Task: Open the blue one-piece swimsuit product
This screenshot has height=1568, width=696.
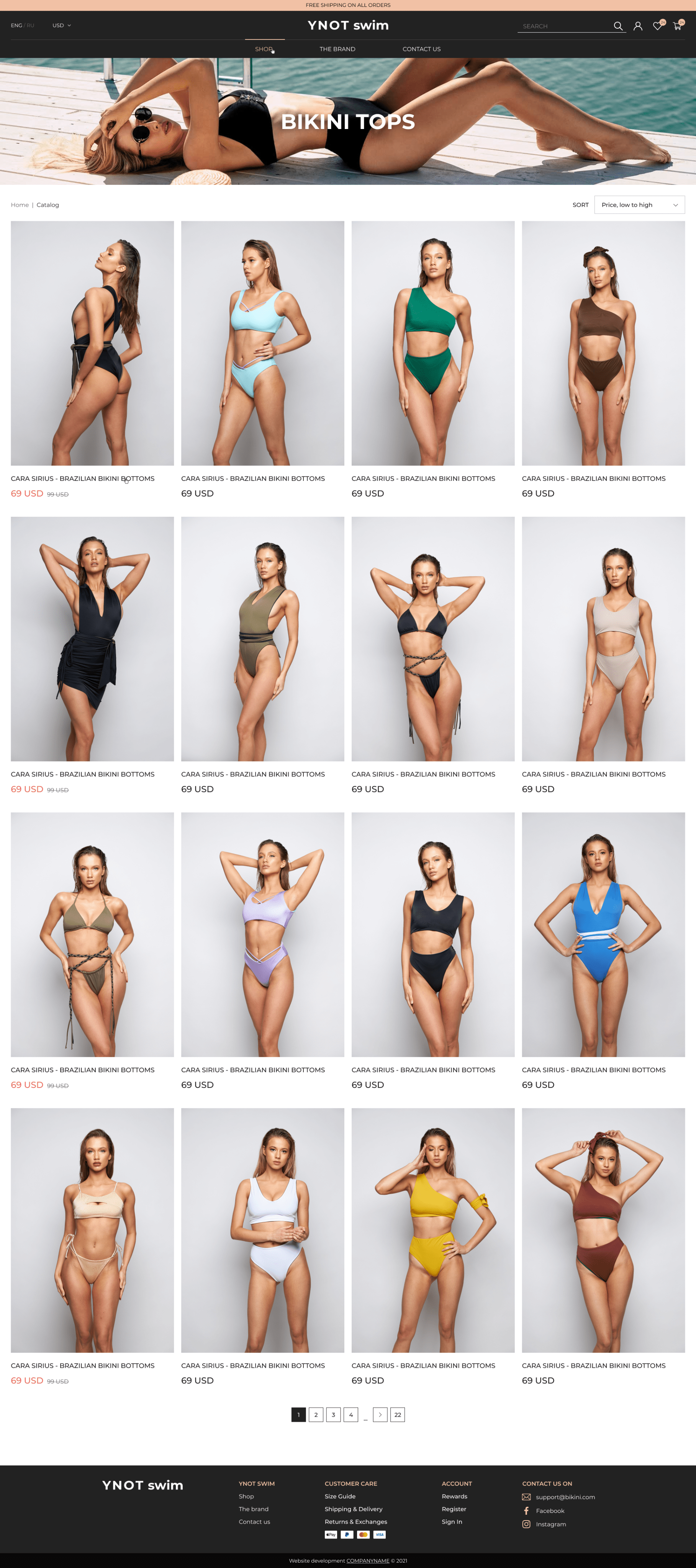Action: click(603, 934)
